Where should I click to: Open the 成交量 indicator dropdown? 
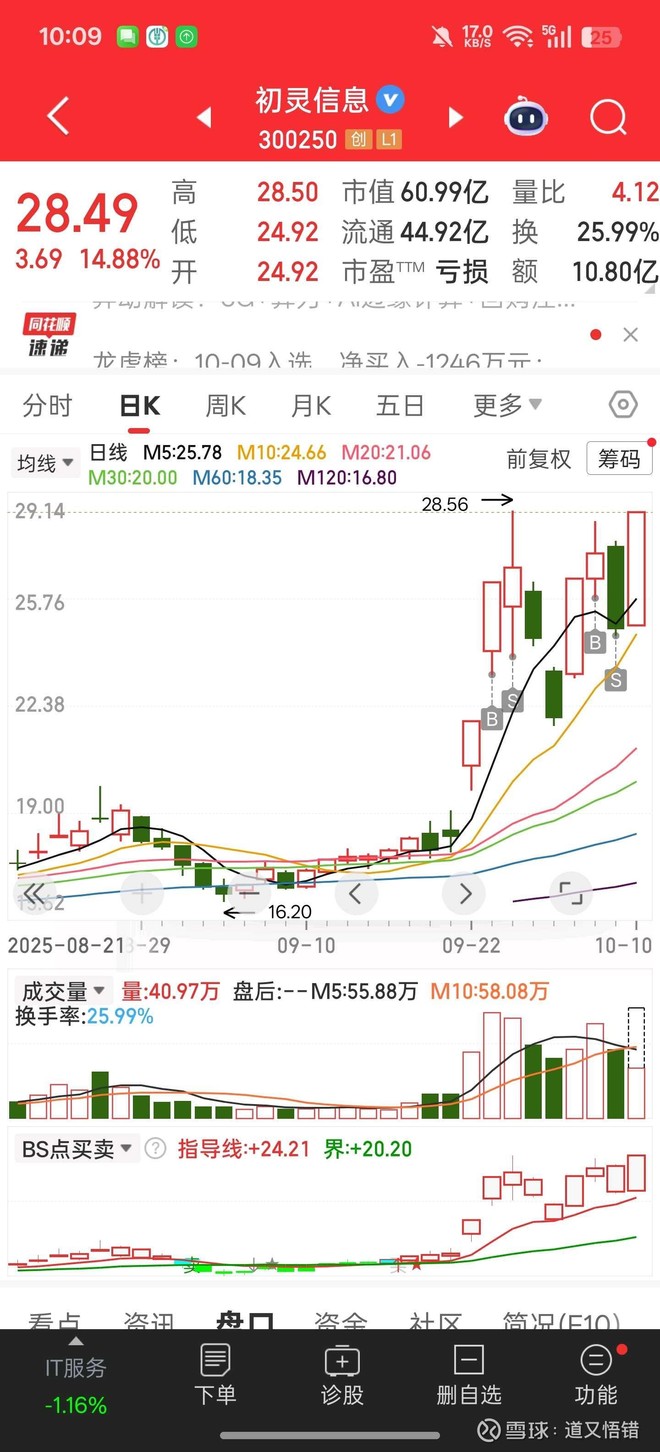coord(64,992)
